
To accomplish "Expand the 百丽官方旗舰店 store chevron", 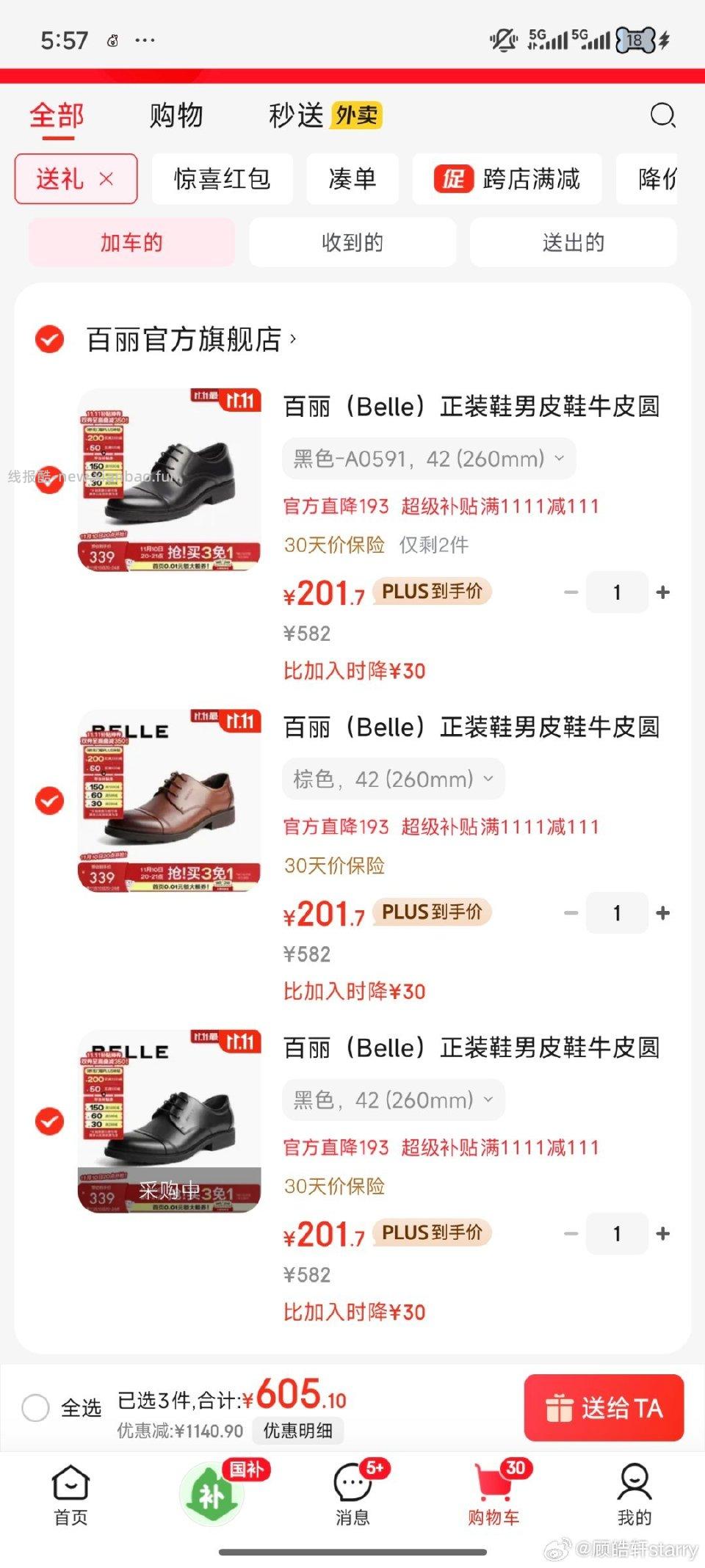I will 294,340.
